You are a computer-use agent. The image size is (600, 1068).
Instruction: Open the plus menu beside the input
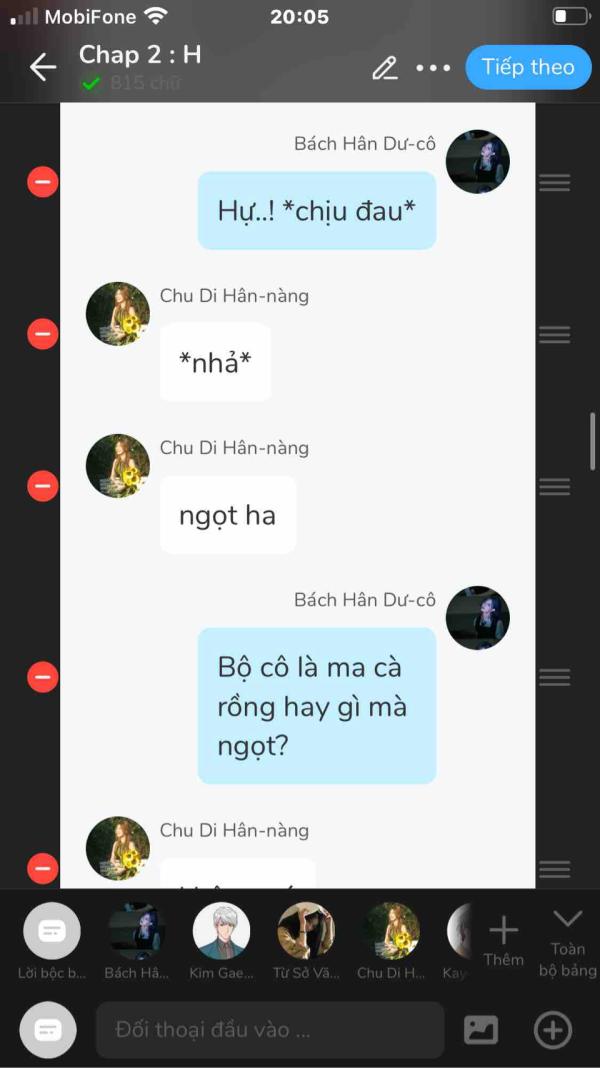click(x=553, y=1030)
